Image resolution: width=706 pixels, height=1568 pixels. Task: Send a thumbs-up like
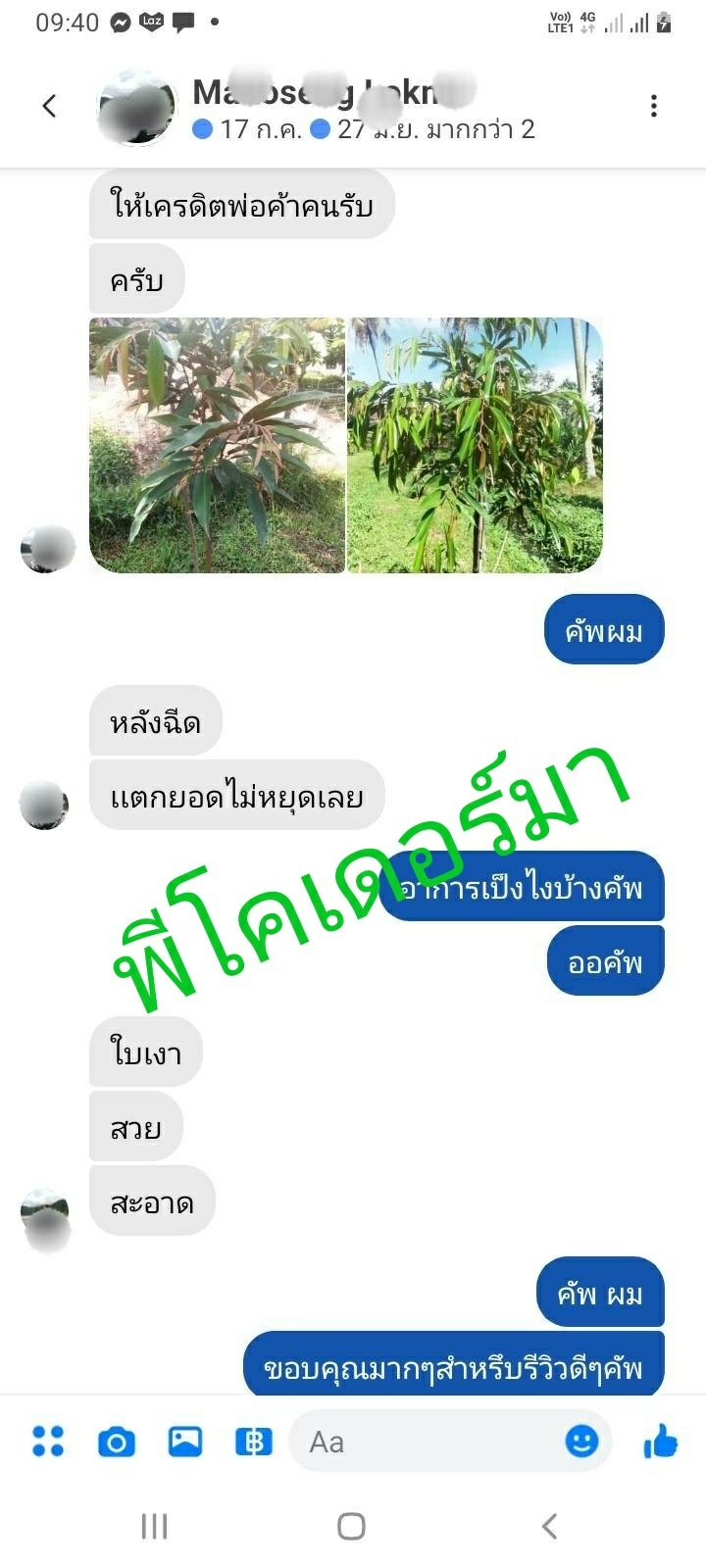(x=661, y=1441)
